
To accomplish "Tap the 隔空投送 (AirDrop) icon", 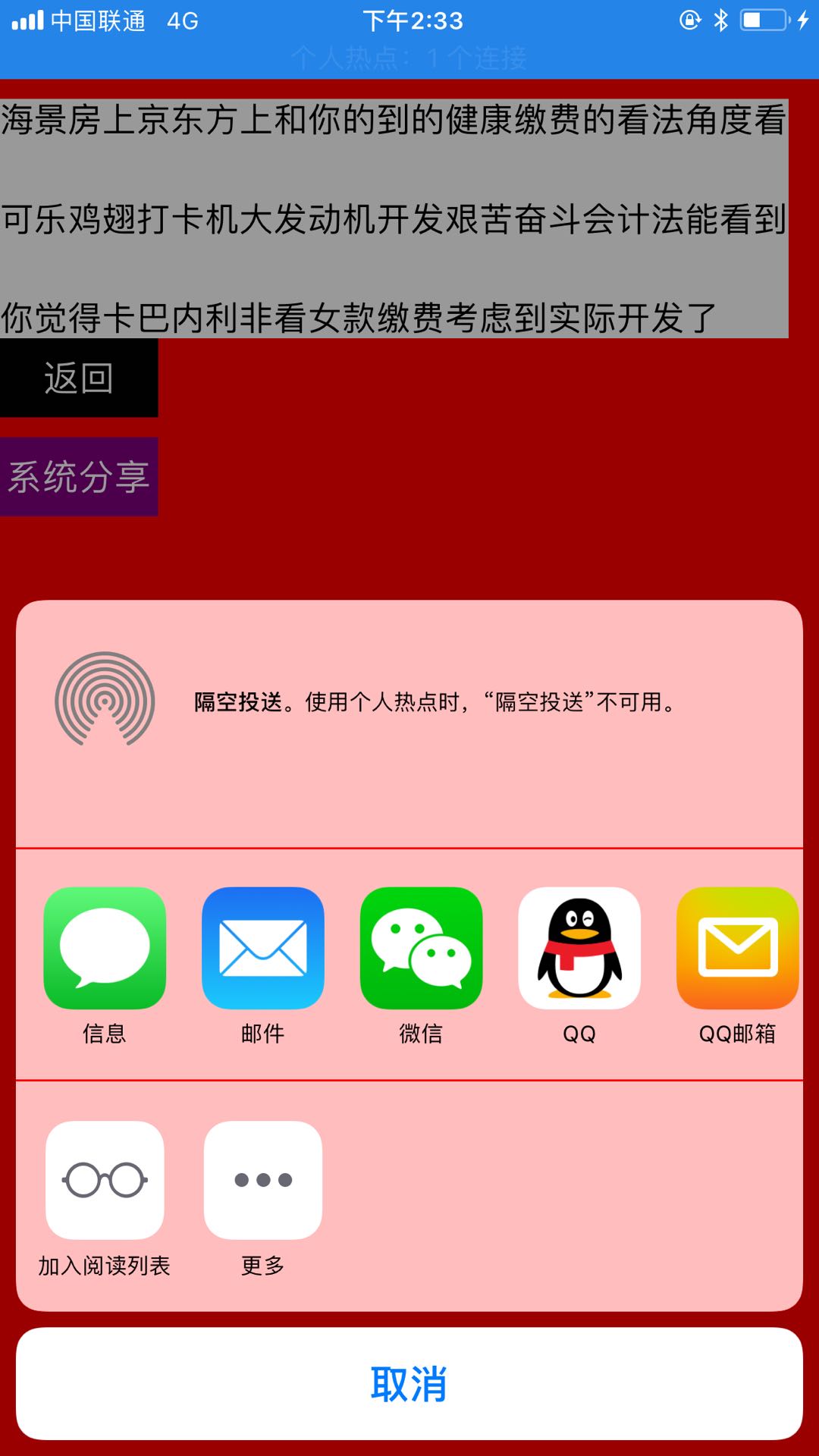I will [105, 699].
